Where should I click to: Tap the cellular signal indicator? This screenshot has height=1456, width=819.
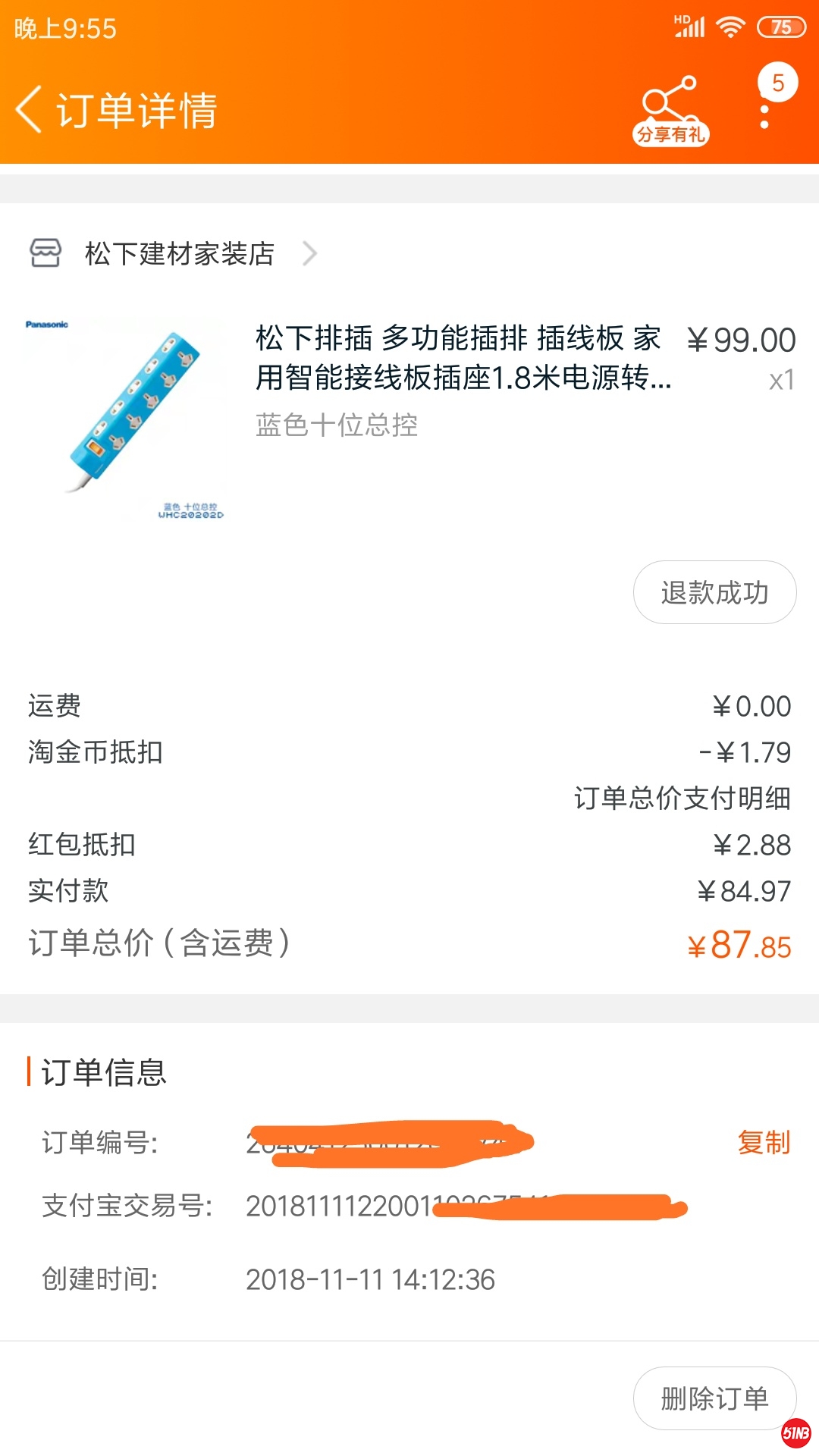[x=692, y=25]
